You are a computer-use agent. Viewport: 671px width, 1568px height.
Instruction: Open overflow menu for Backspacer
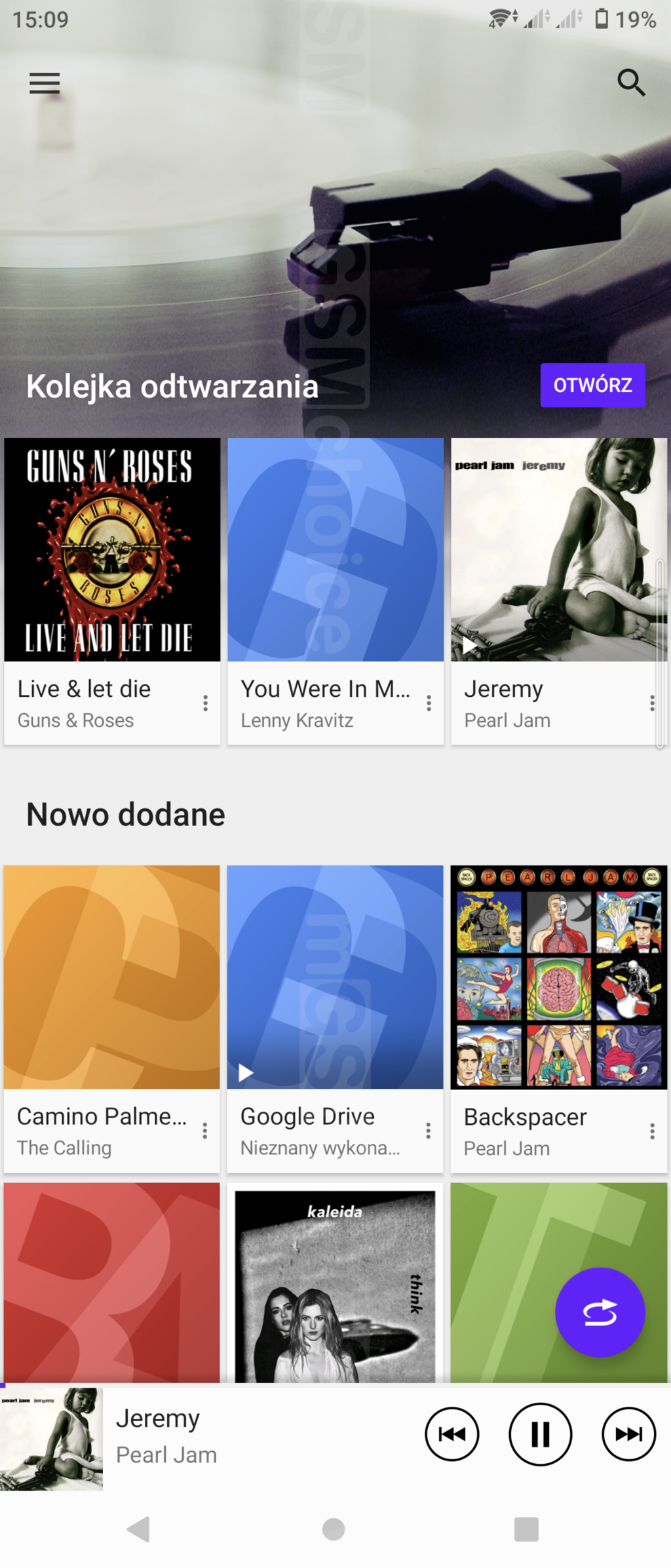pos(652,1131)
